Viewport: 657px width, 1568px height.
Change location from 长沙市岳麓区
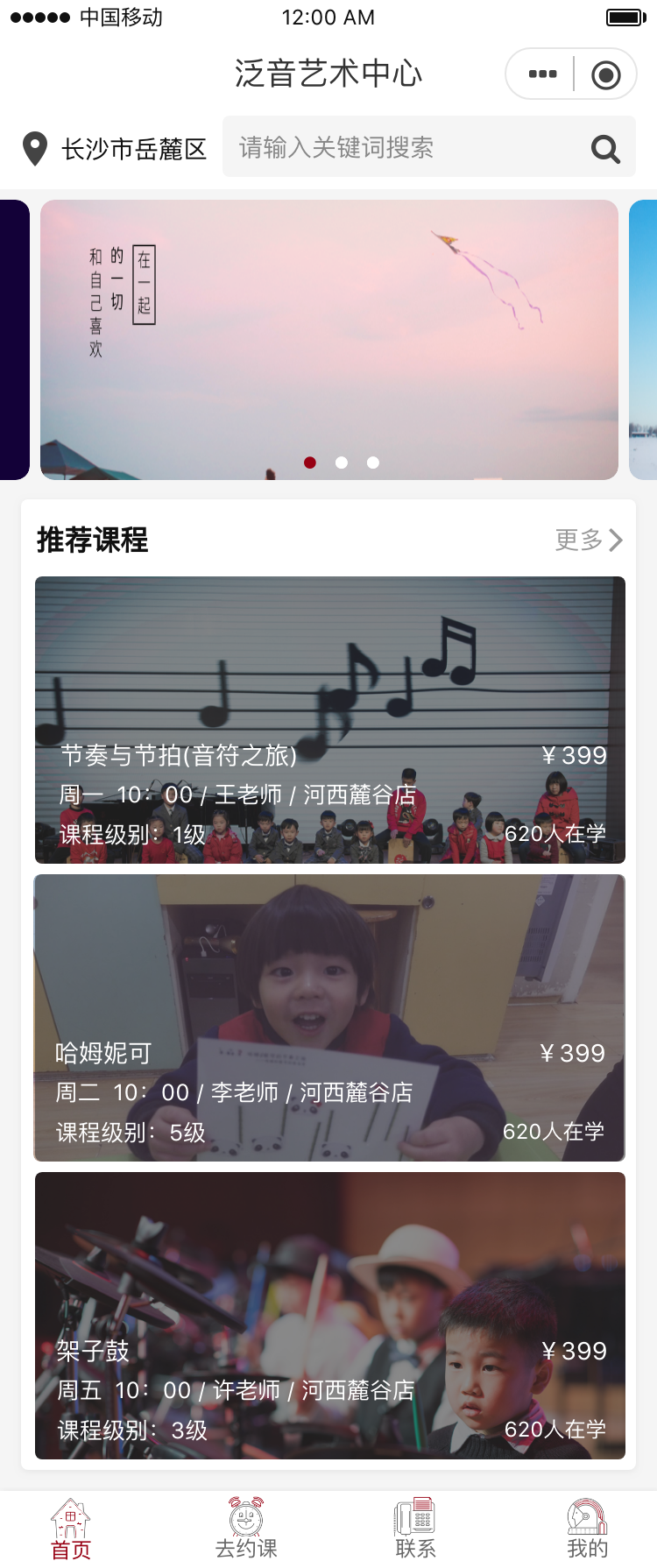click(x=115, y=149)
